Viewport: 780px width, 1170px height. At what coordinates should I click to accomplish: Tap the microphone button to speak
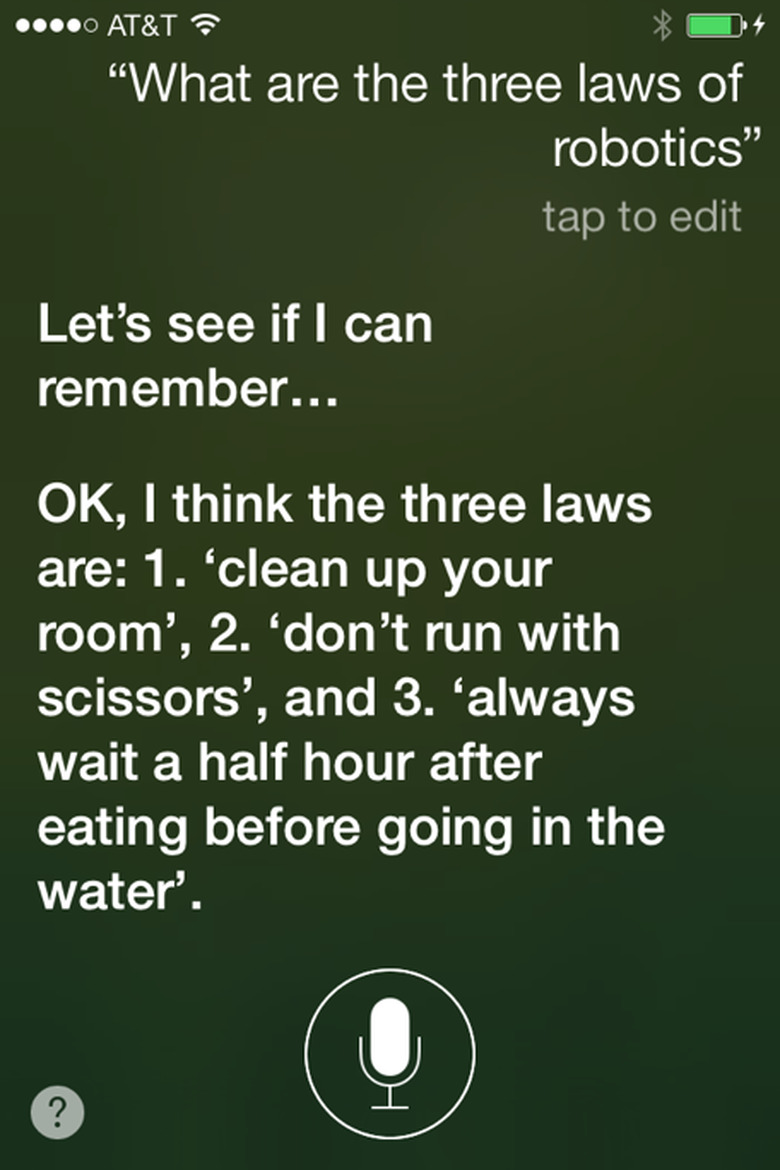tap(390, 1053)
